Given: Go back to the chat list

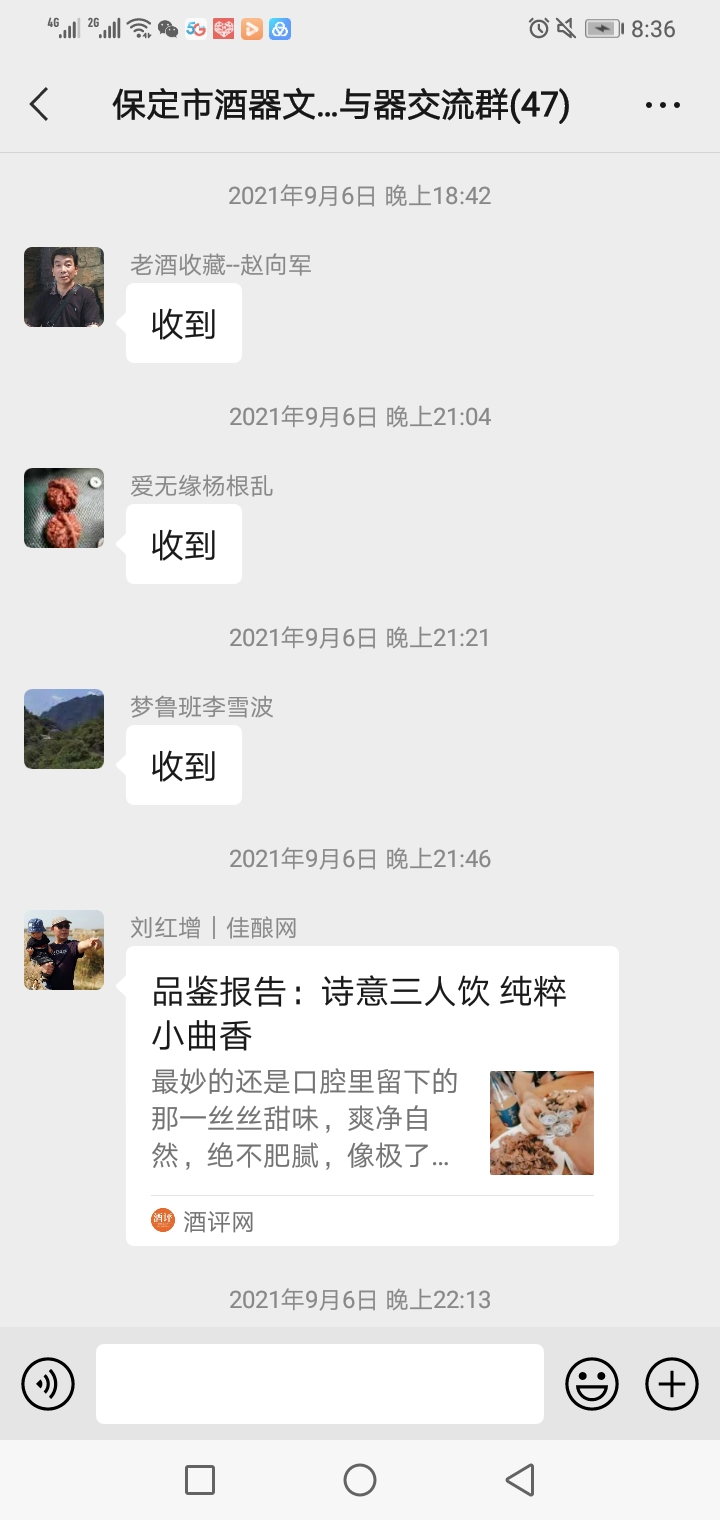Looking at the screenshot, I should click(x=39, y=104).
